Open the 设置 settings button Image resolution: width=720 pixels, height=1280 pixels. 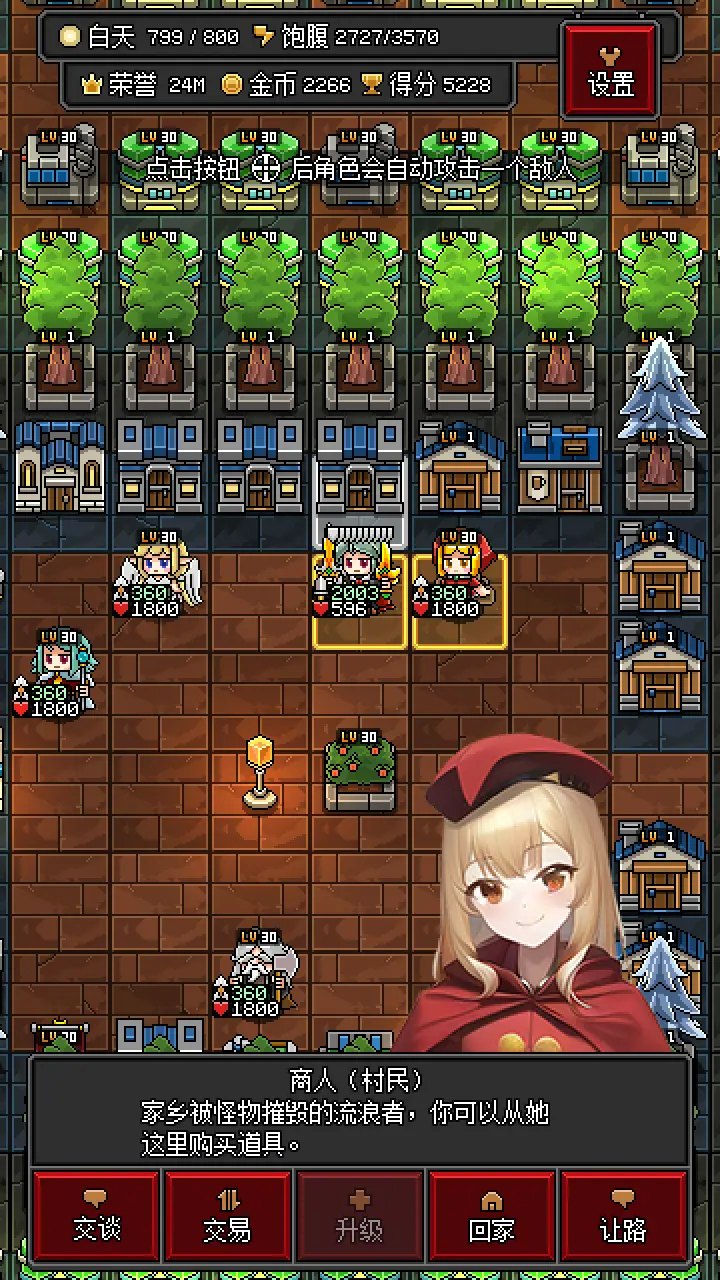(611, 69)
